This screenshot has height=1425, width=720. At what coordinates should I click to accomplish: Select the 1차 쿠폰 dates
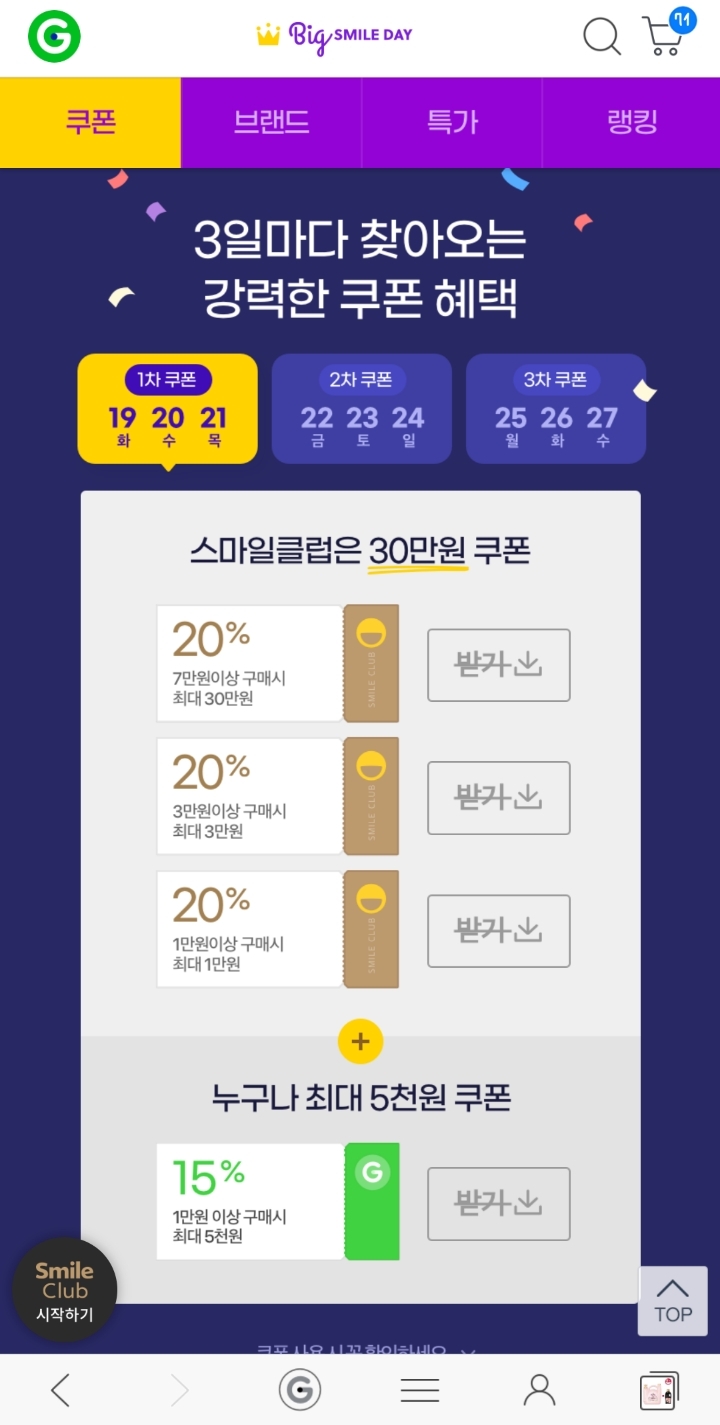168,408
